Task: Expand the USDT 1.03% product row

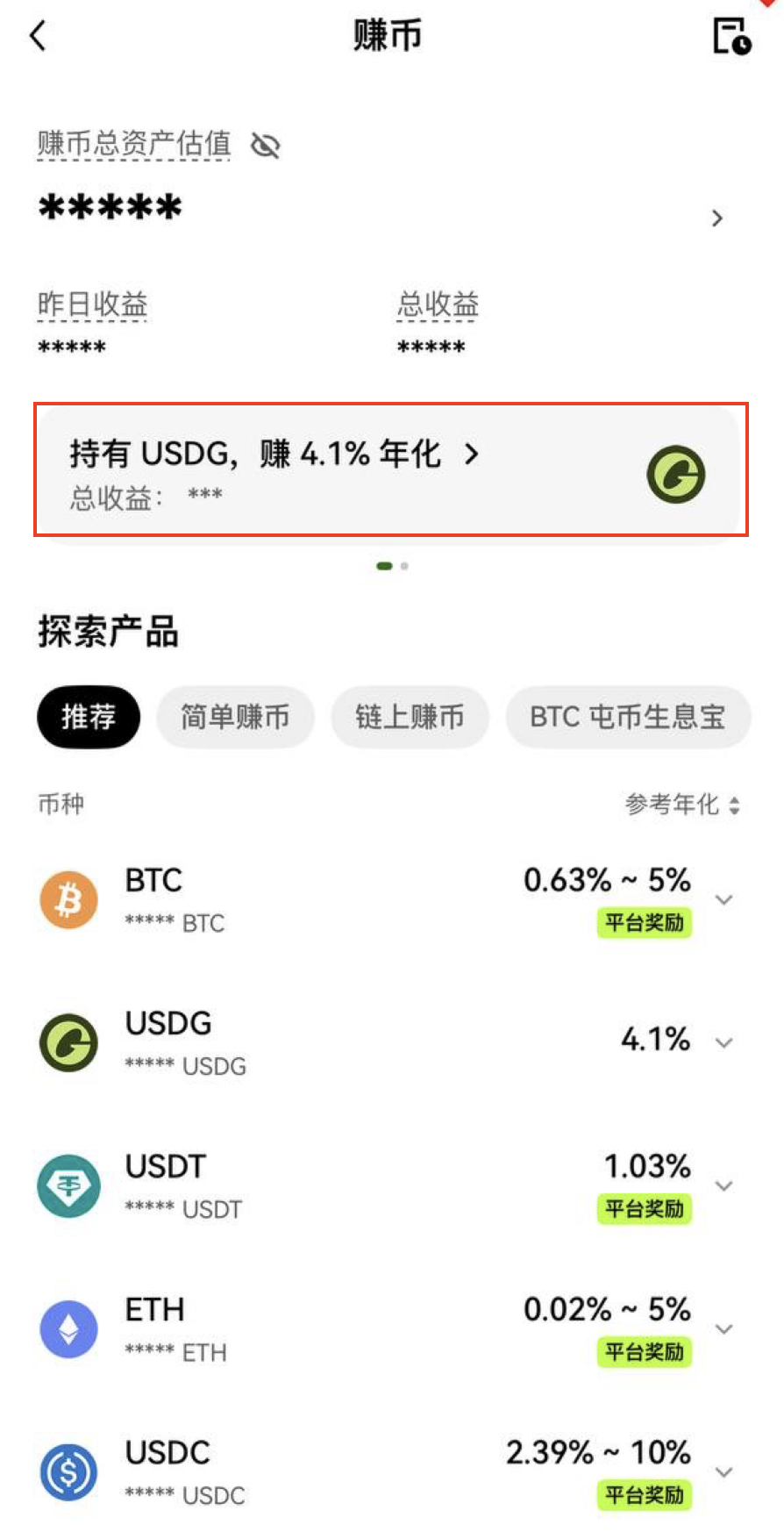Action: pyautogui.click(x=723, y=1186)
